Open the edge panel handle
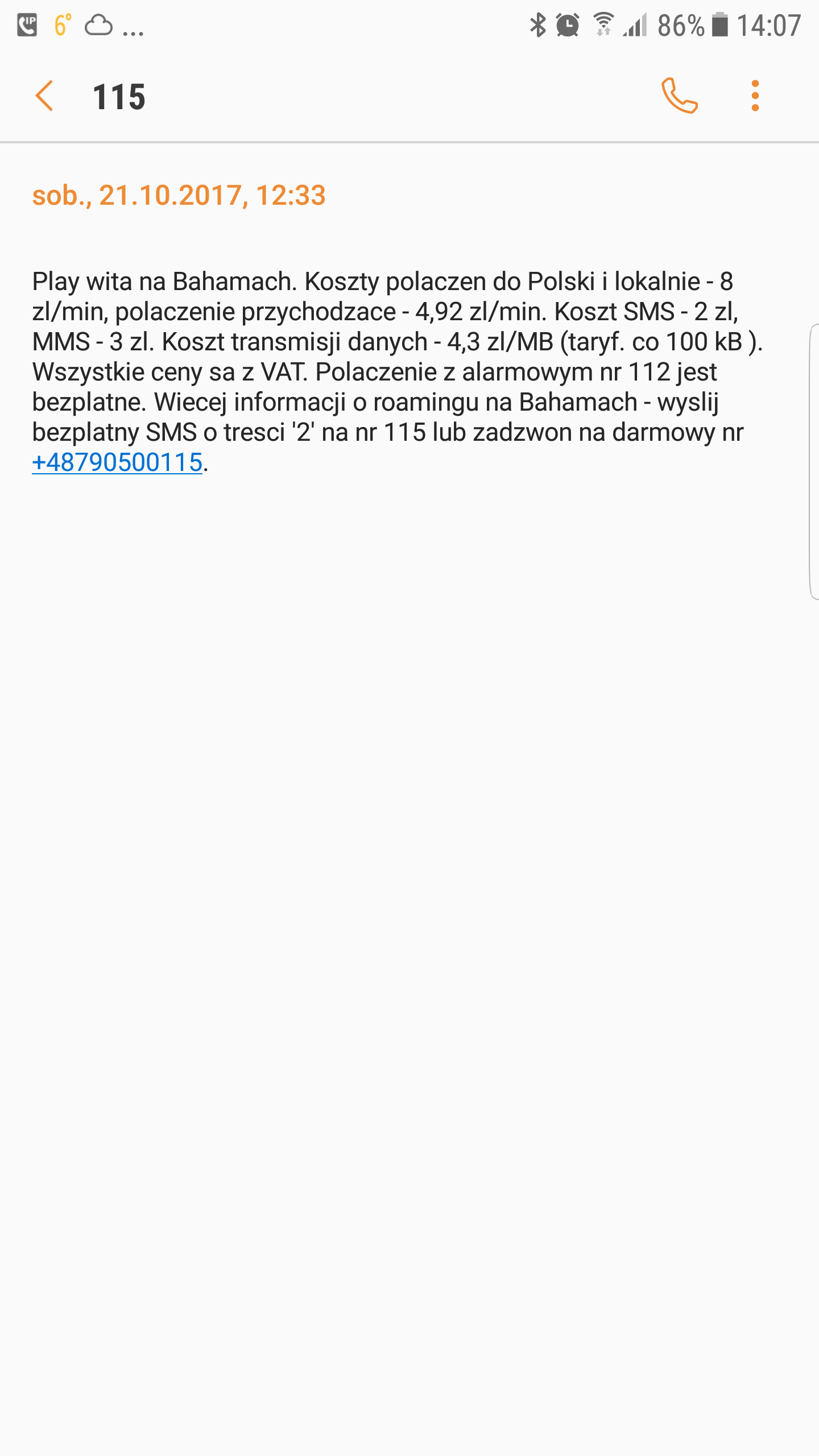Image resolution: width=819 pixels, height=1456 pixels. (813, 462)
